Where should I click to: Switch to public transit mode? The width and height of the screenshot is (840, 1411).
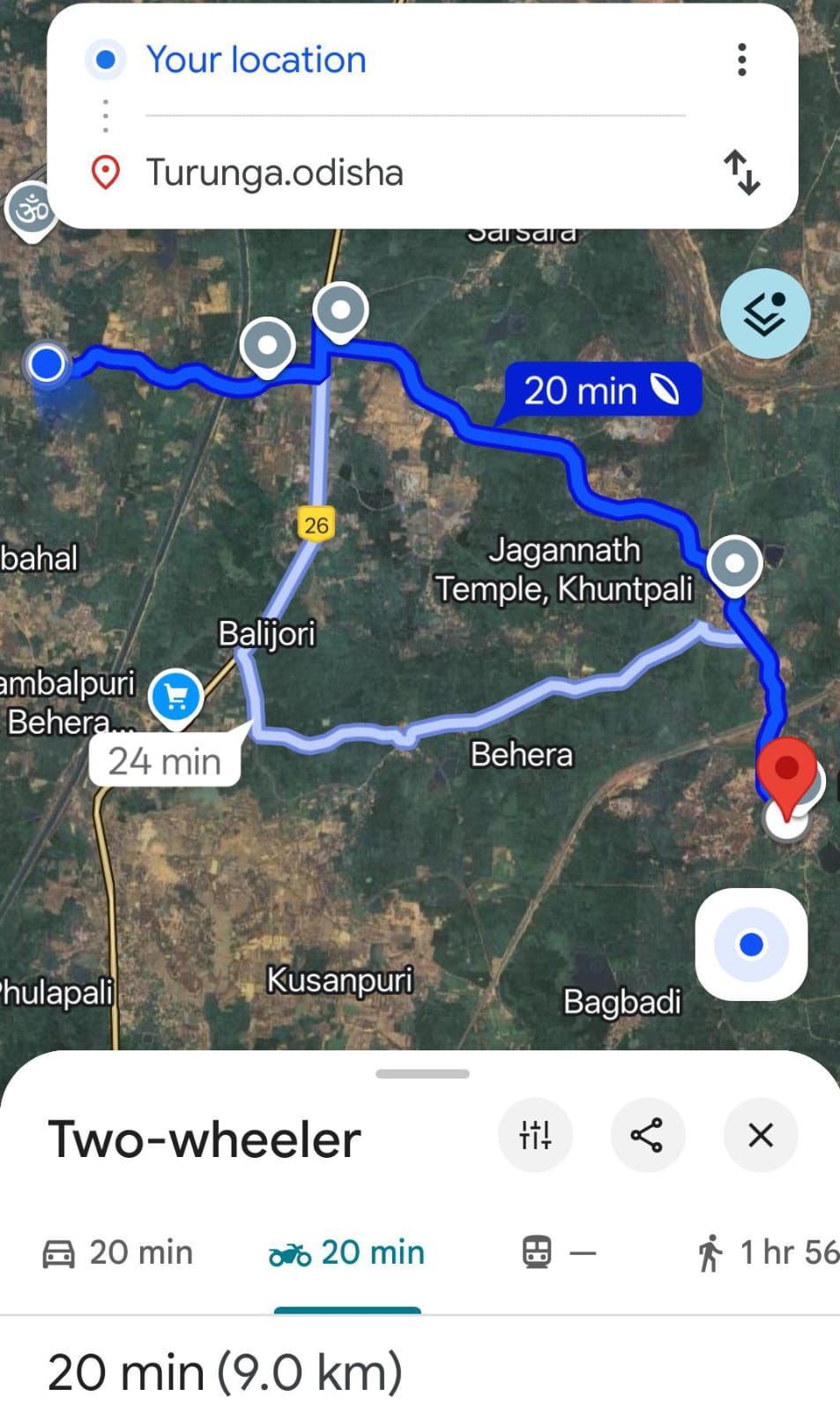(x=559, y=1252)
